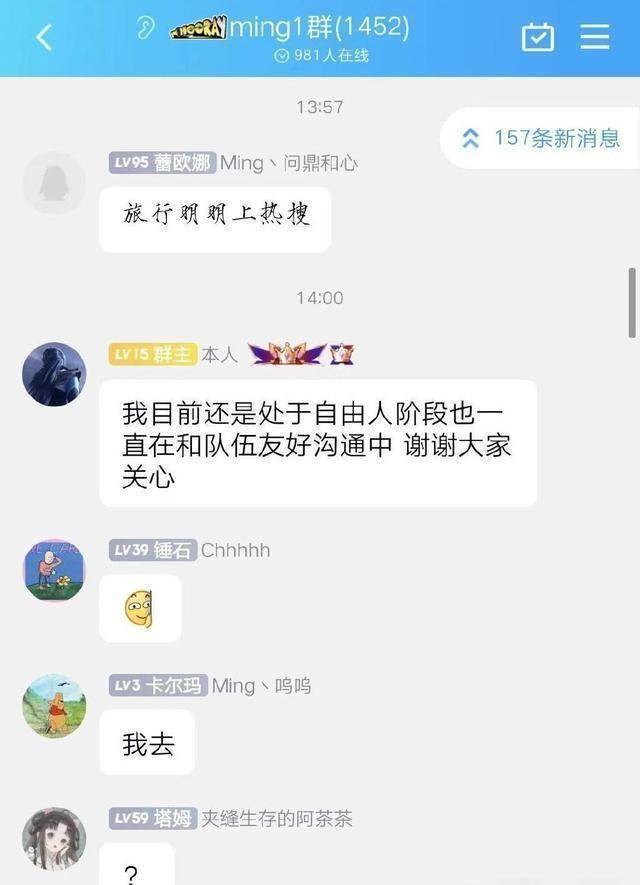Screen dimensions: 640x885
Task: Tap Ming、呜呜's Winnie avatar
Action: tap(54, 706)
